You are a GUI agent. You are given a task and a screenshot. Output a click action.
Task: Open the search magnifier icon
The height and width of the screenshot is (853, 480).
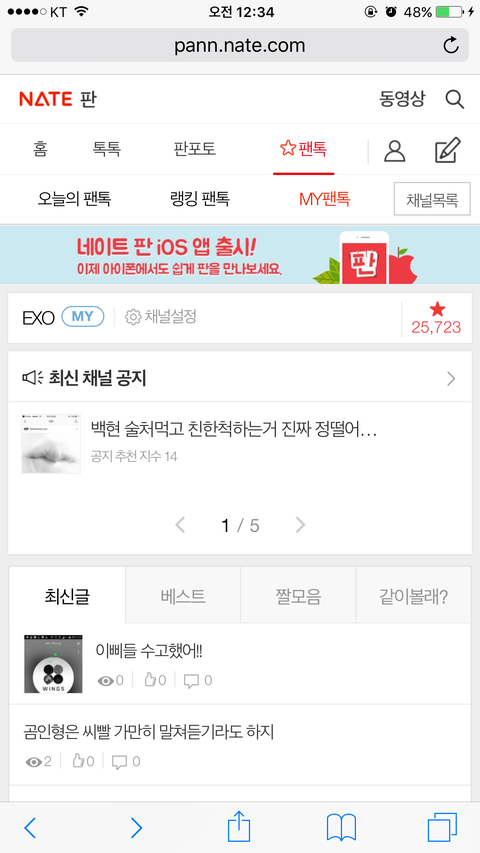click(x=454, y=100)
